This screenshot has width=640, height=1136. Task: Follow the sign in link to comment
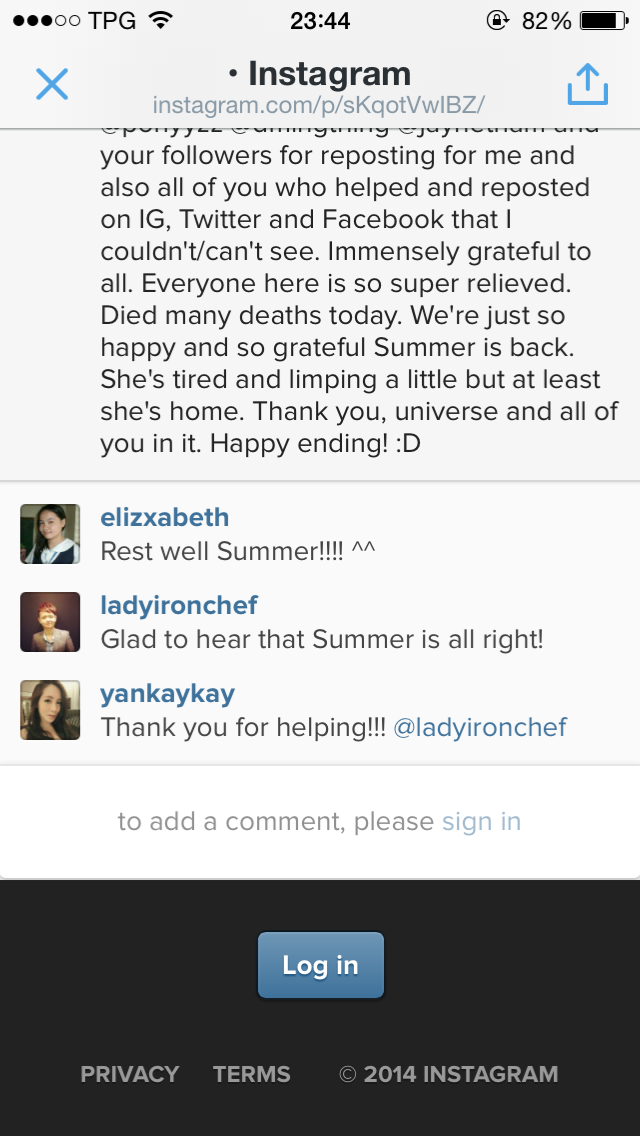pos(481,821)
